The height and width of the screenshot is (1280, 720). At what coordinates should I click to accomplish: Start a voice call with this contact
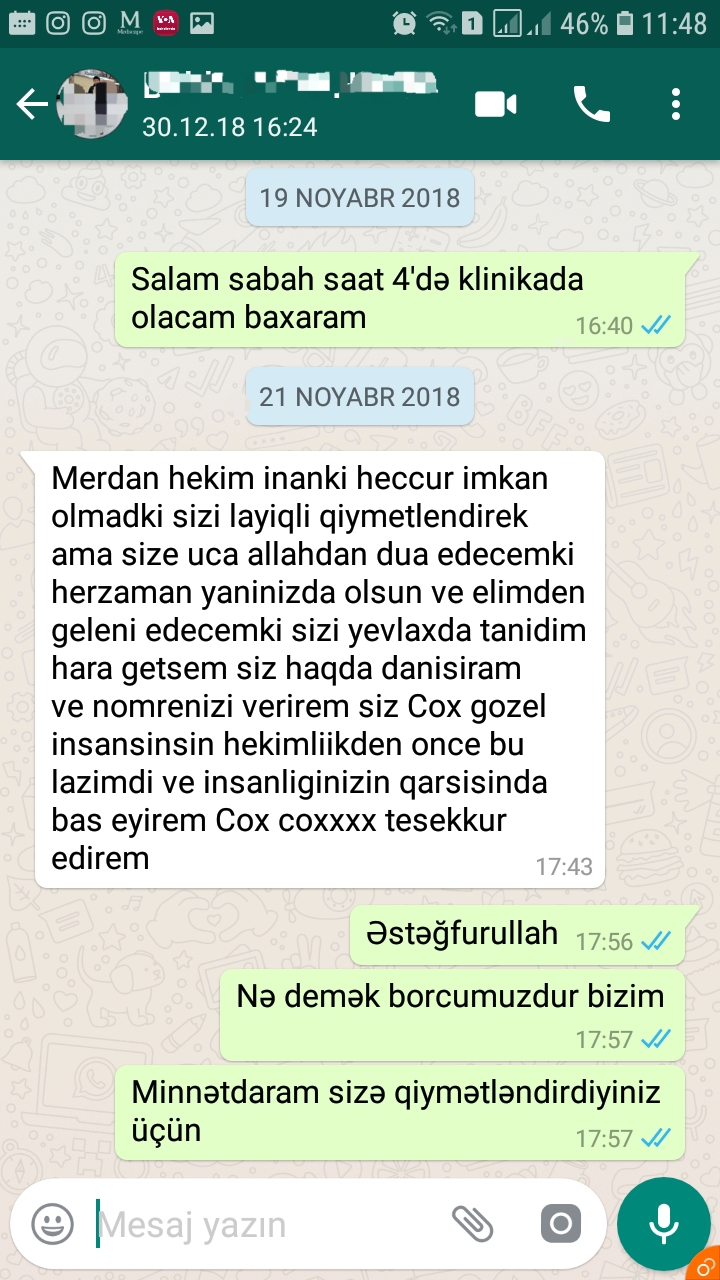pos(591,104)
